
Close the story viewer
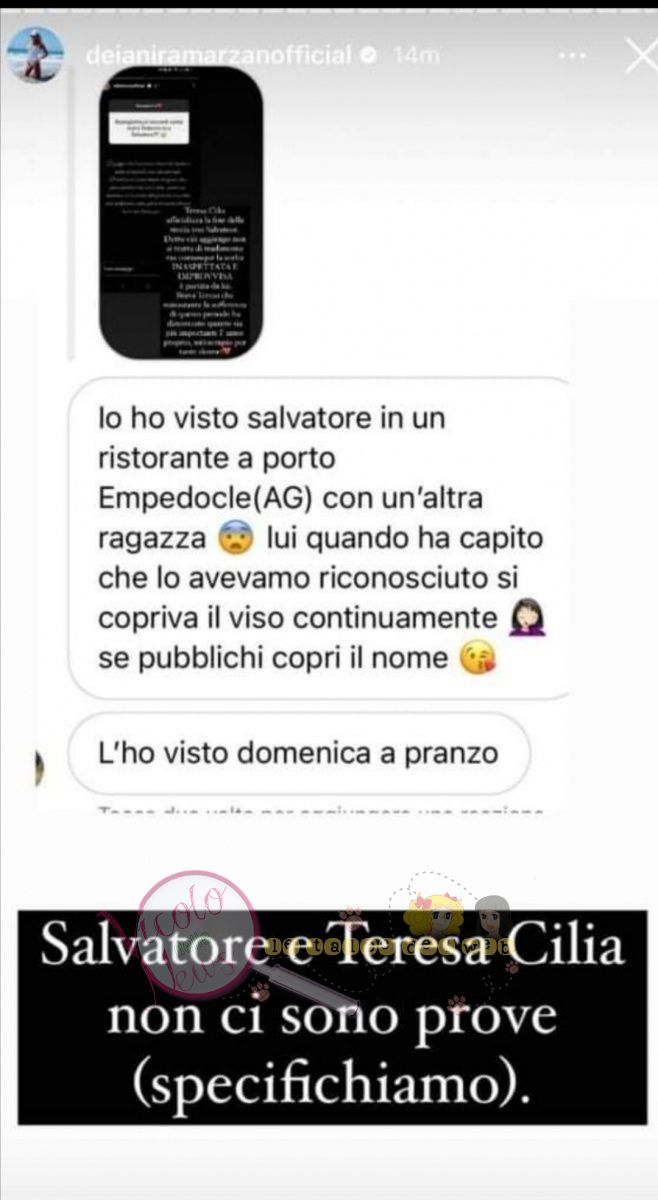pos(637,56)
